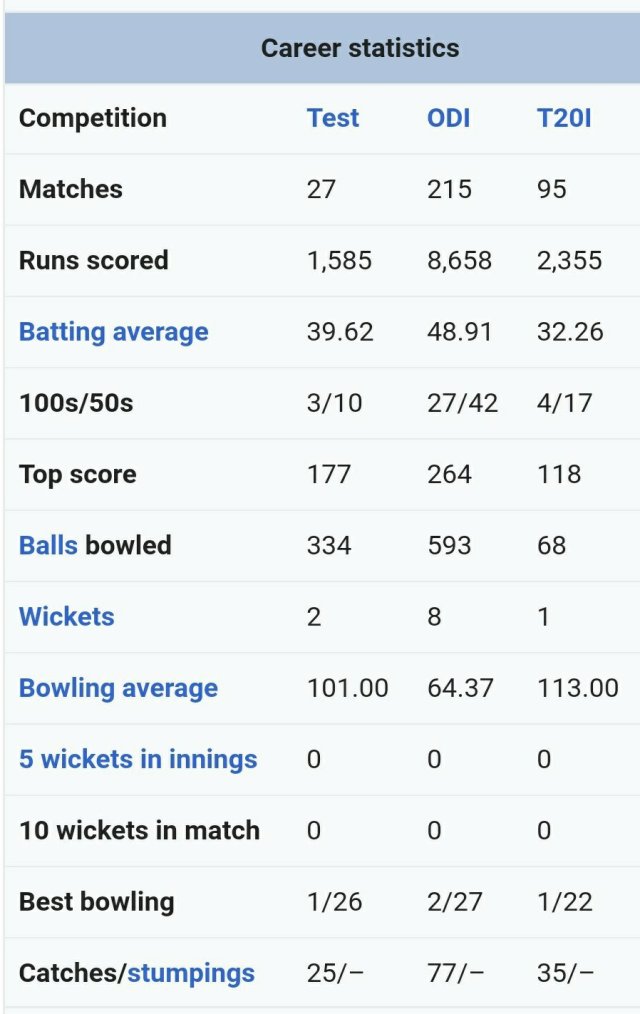Open the Balls link in Balls bowled
The height and width of the screenshot is (1014, 640).
48,545
